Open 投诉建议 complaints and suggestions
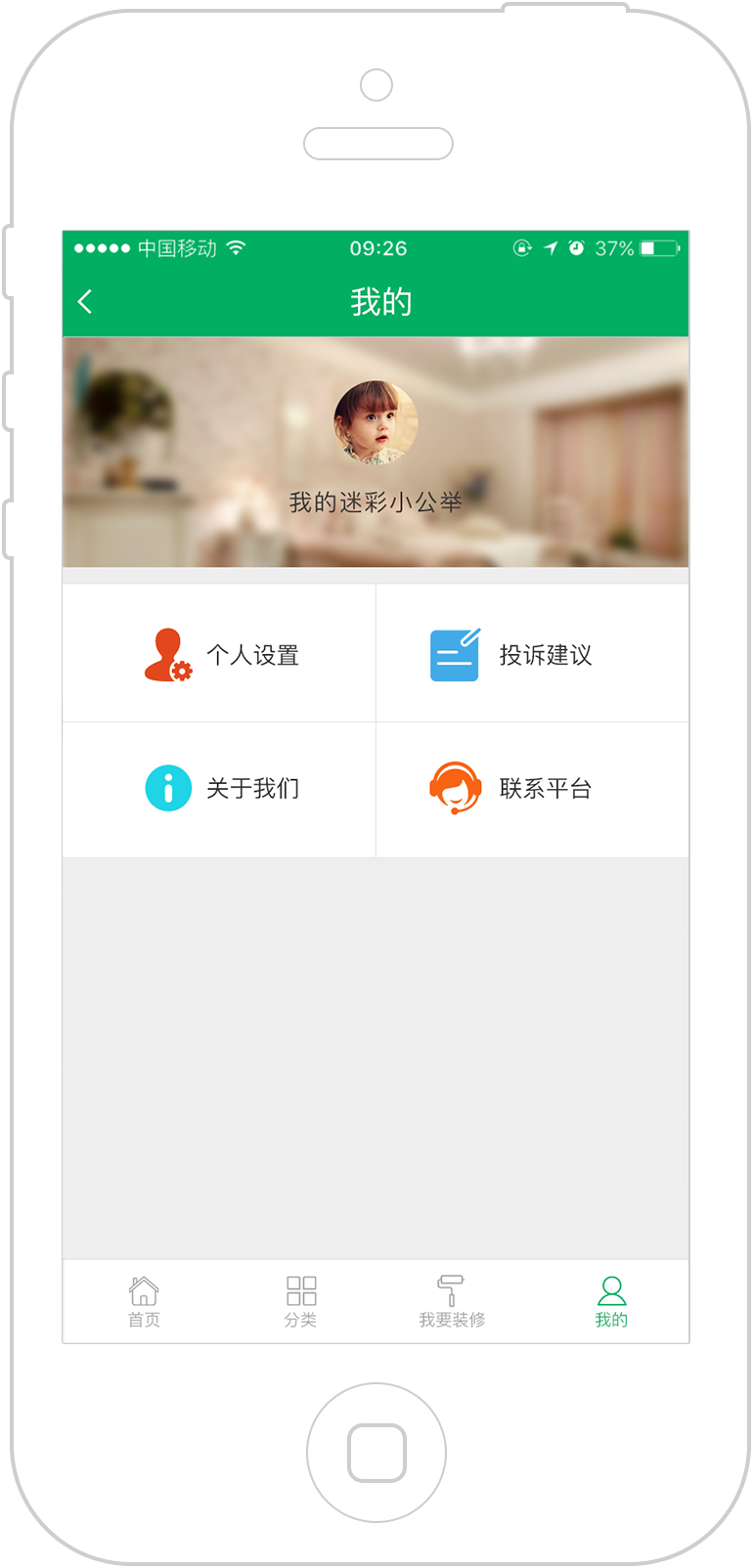The image size is (753, 1568). [x=533, y=654]
